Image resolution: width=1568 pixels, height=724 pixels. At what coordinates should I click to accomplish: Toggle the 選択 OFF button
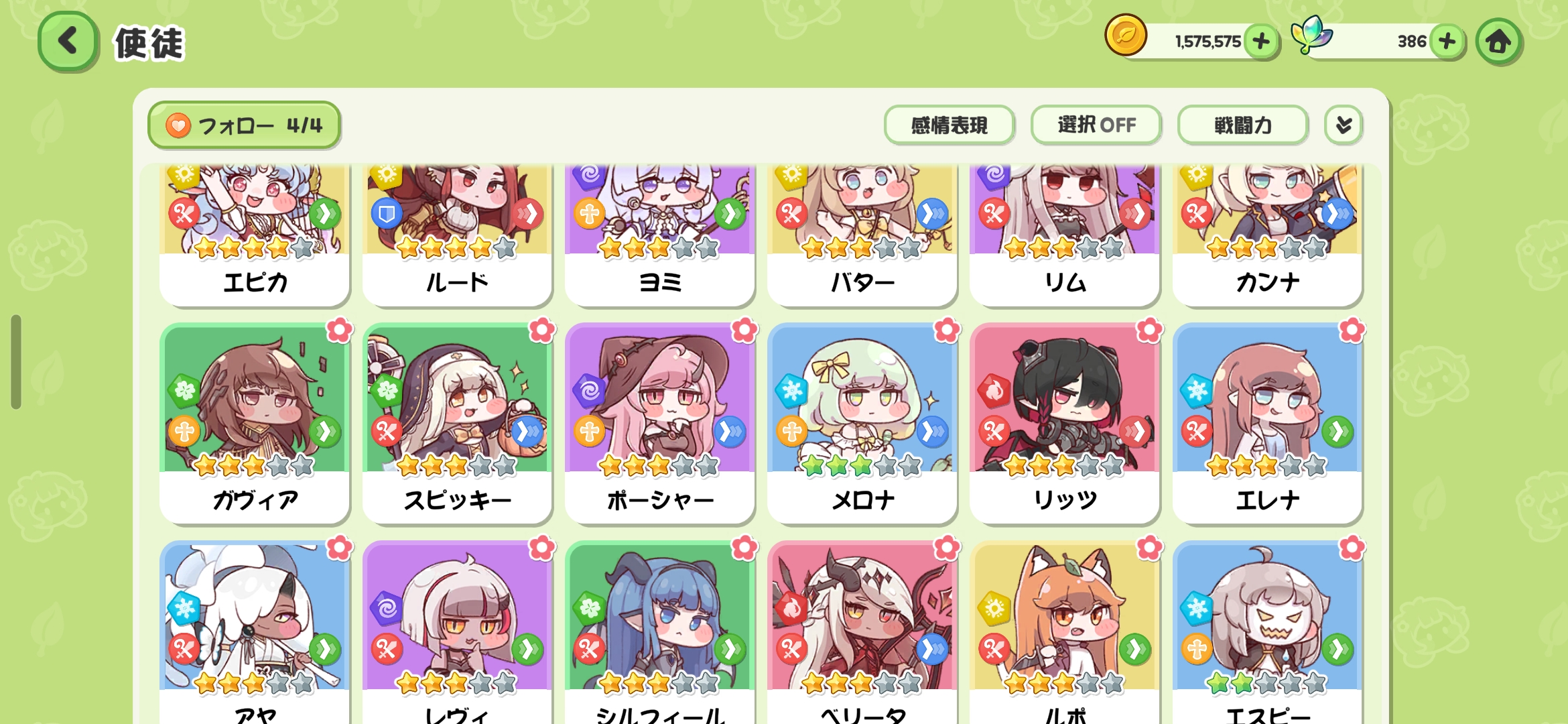click(x=1096, y=125)
